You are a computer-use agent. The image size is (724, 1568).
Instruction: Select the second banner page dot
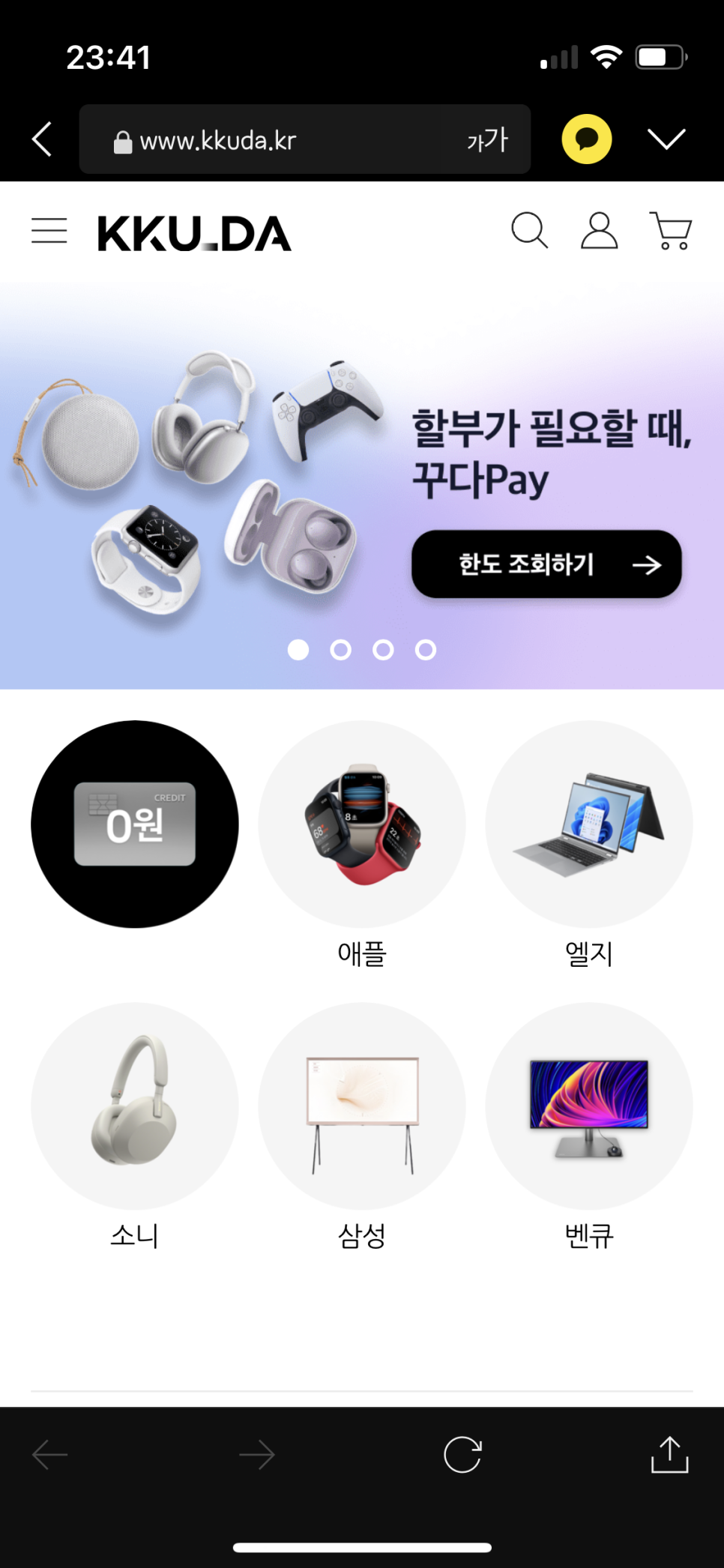(340, 650)
